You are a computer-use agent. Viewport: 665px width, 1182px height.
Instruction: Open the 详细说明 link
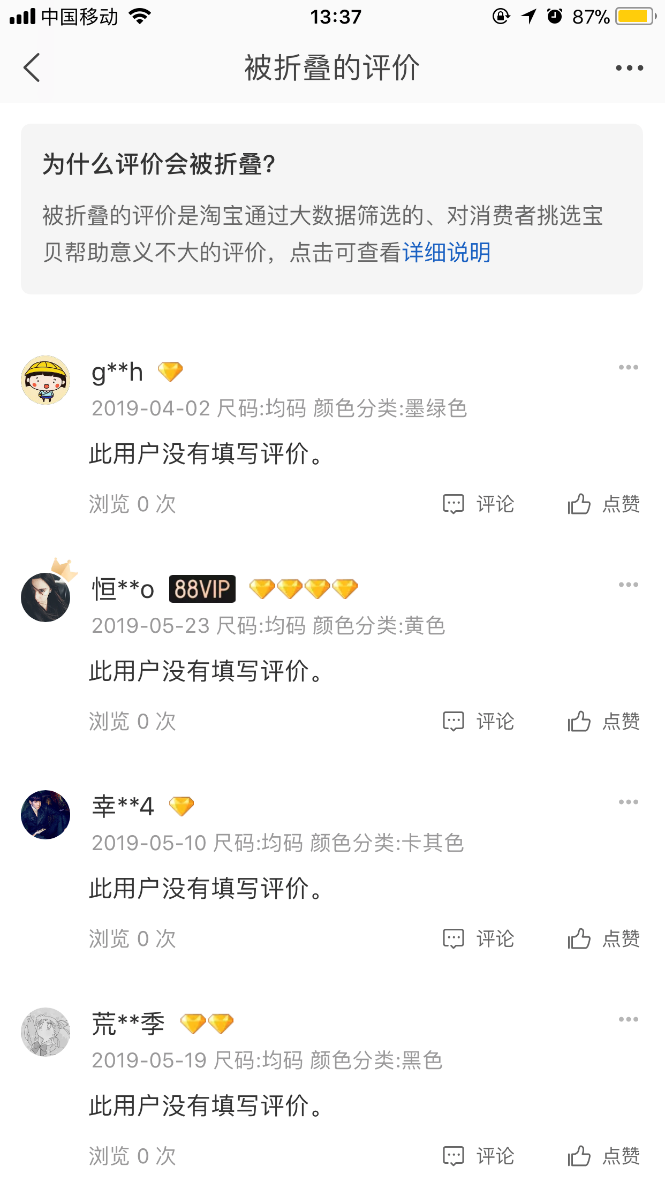coord(446,253)
